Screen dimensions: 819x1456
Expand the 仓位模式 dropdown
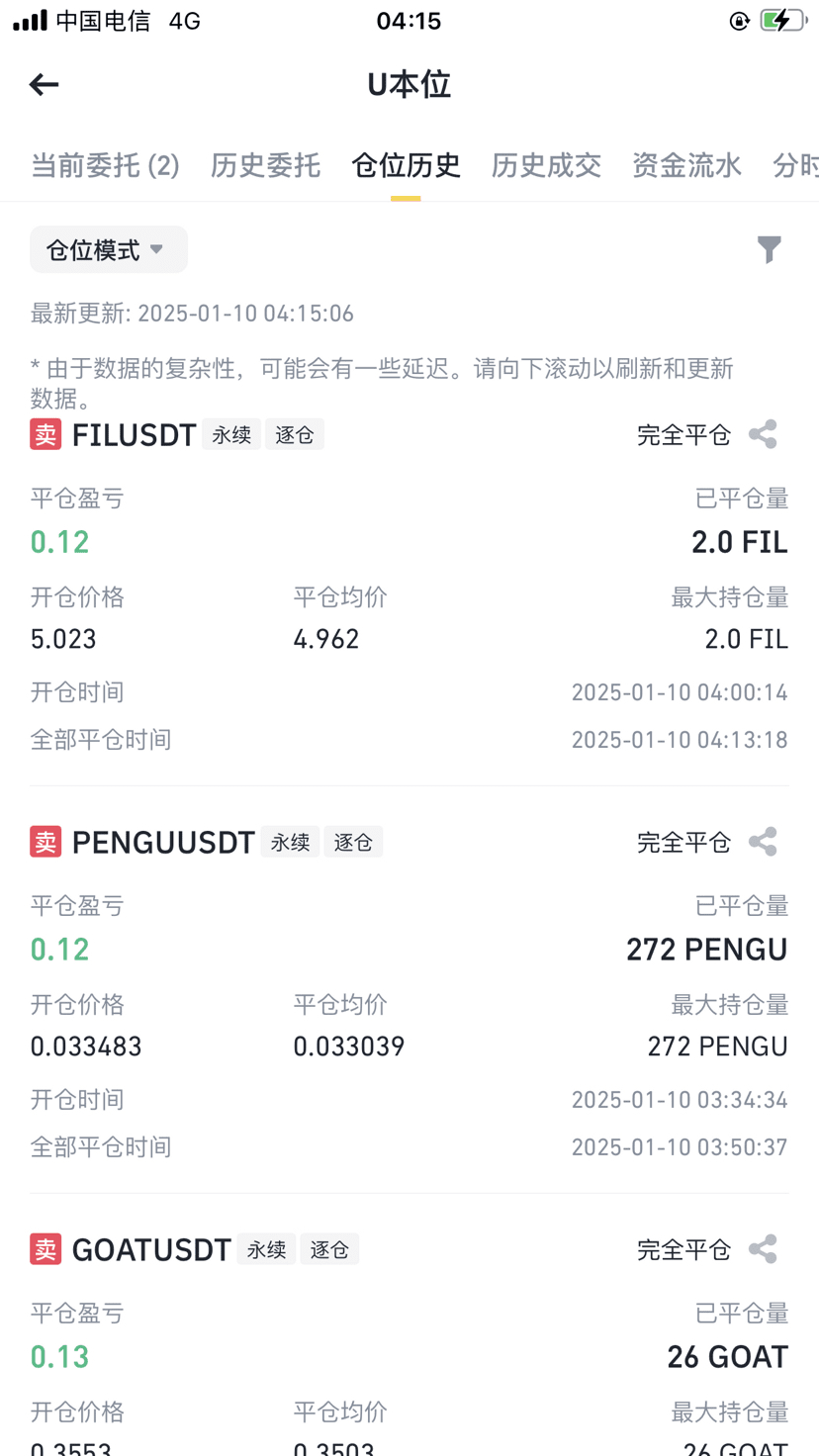click(108, 250)
